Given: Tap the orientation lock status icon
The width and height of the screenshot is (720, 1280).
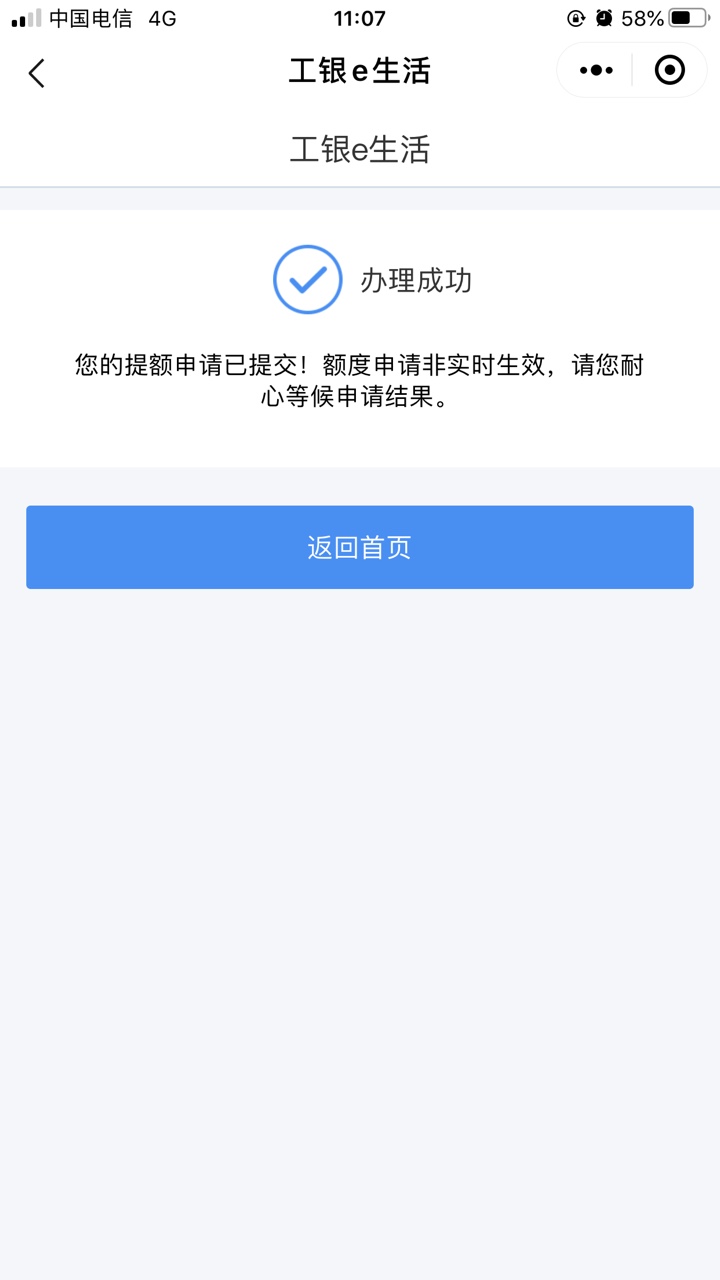Looking at the screenshot, I should click(577, 17).
